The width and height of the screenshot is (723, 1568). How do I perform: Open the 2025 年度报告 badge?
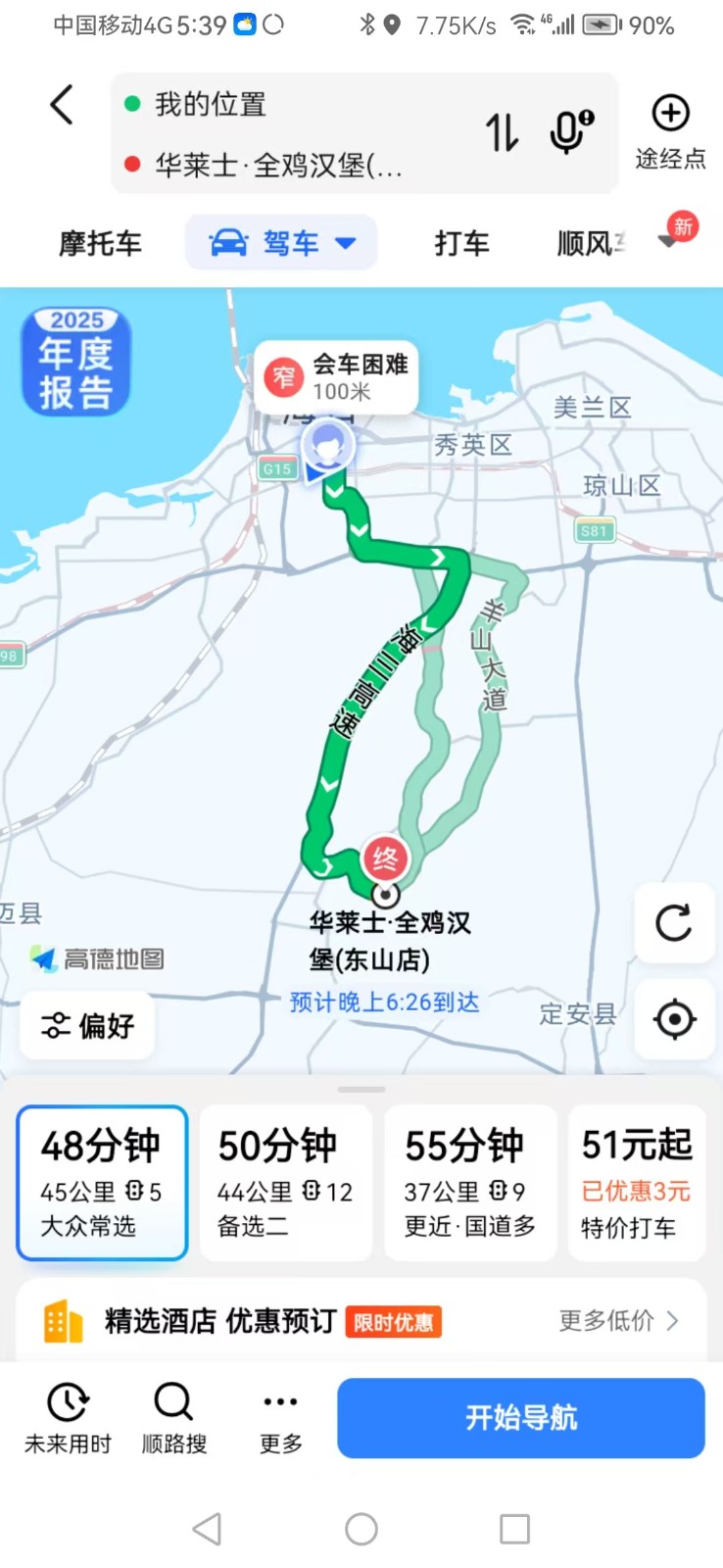[x=76, y=361]
